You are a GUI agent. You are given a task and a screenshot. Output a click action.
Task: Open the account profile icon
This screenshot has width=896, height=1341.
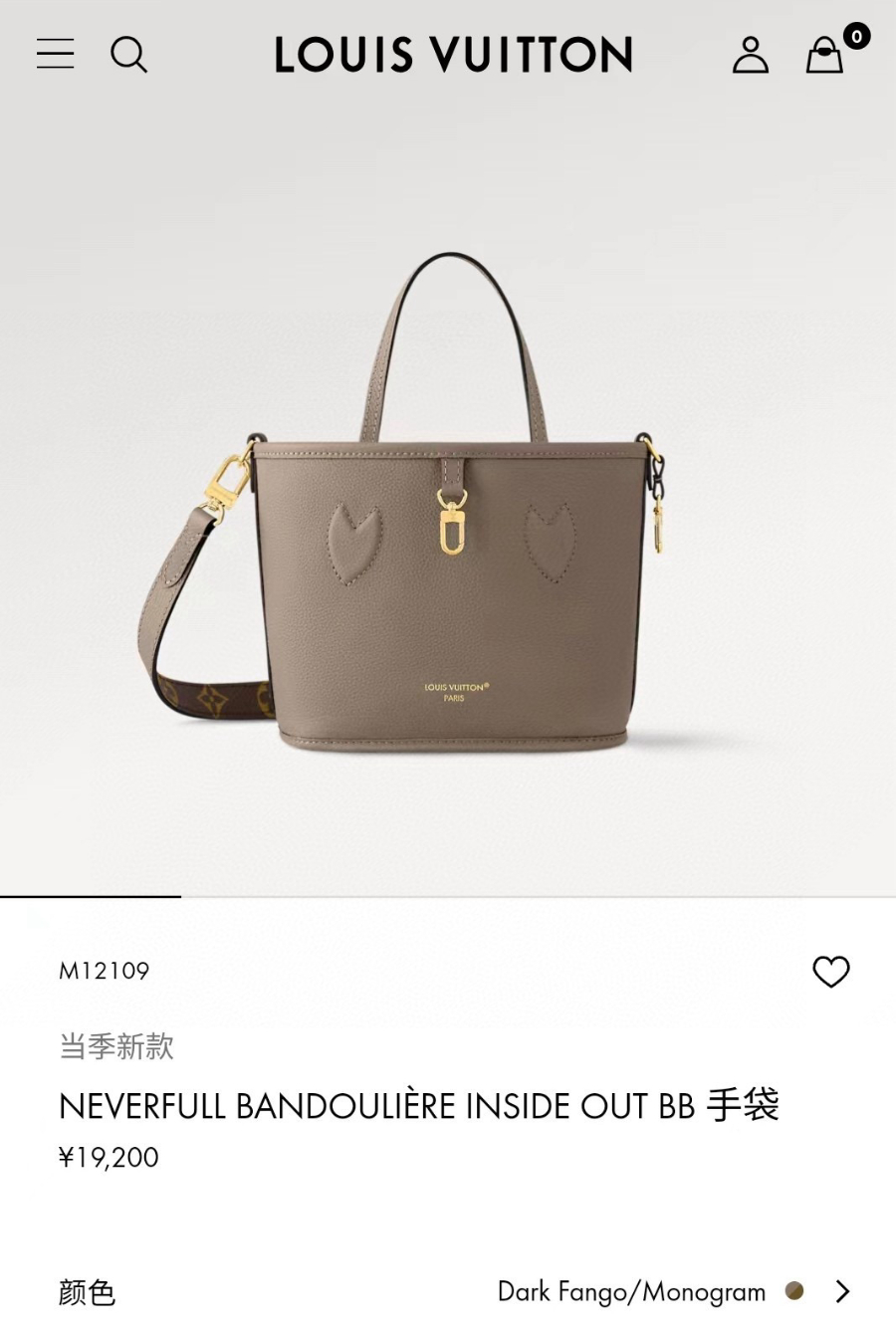750,55
